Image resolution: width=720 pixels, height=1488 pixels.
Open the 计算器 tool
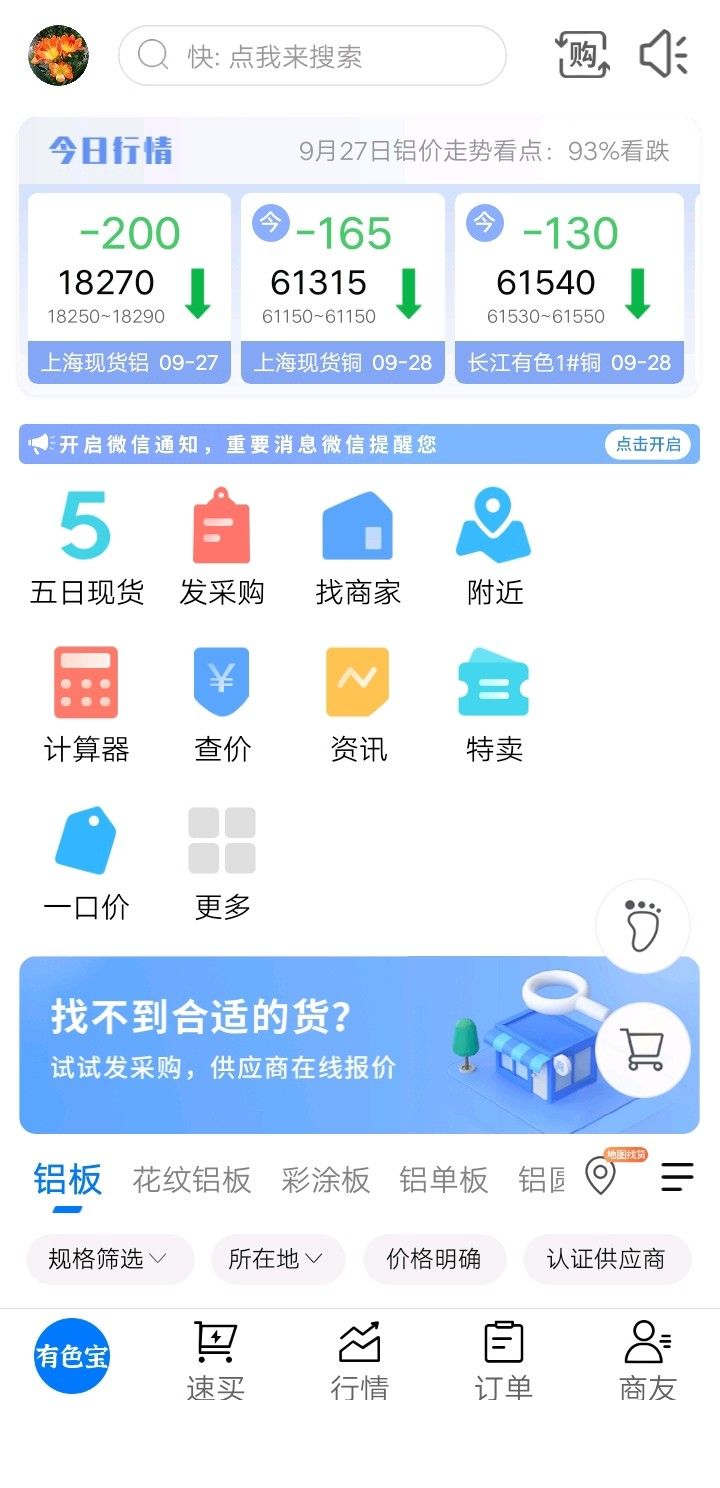tap(86, 705)
